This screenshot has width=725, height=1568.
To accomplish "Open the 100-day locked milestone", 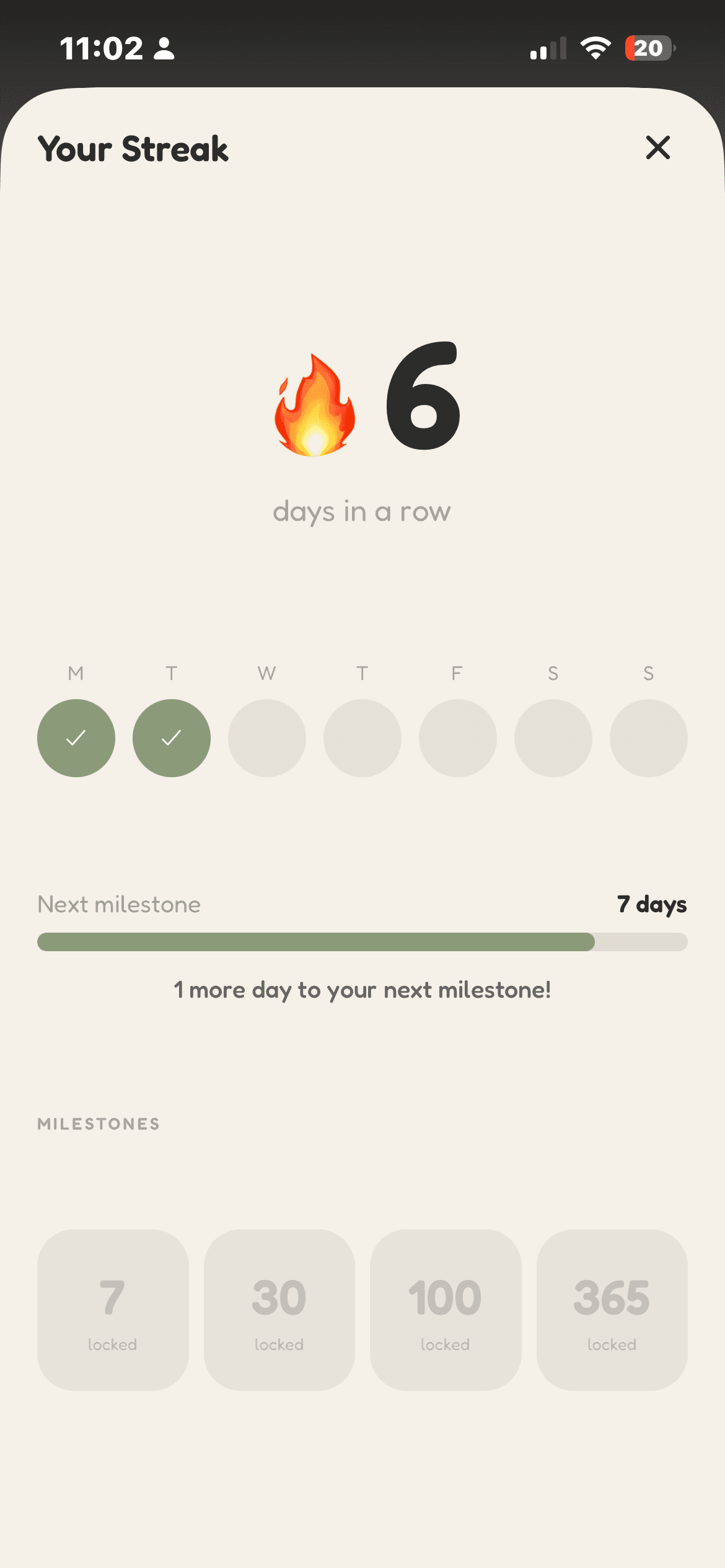I will pyautogui.click(x=446, y=1310).
